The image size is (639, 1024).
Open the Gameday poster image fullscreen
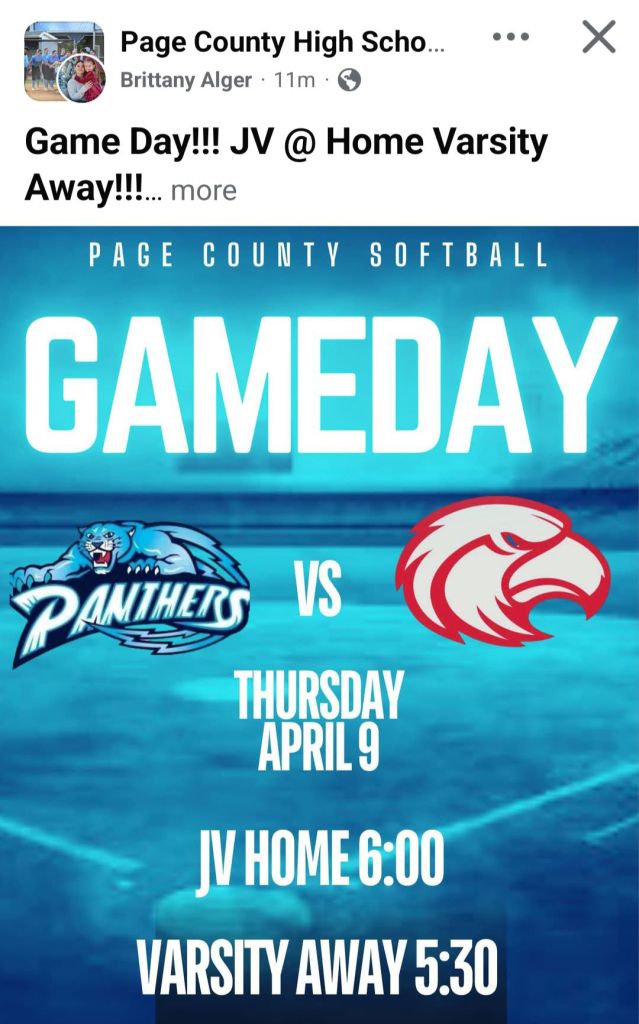pos(319,620)
